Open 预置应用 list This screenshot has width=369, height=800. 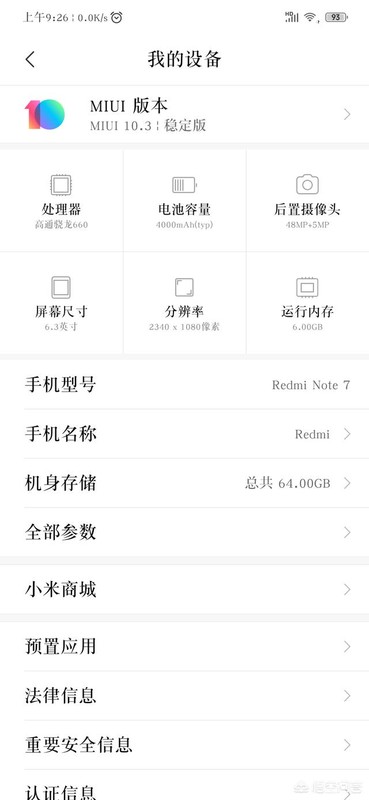tap(184, 646)
